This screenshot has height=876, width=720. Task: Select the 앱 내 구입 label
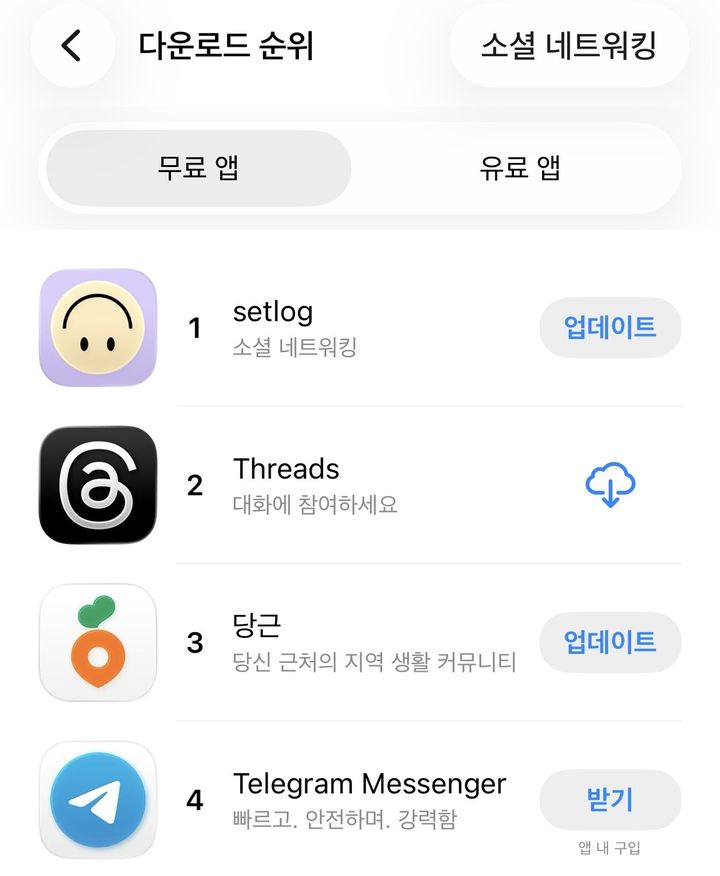coord(611,846)
